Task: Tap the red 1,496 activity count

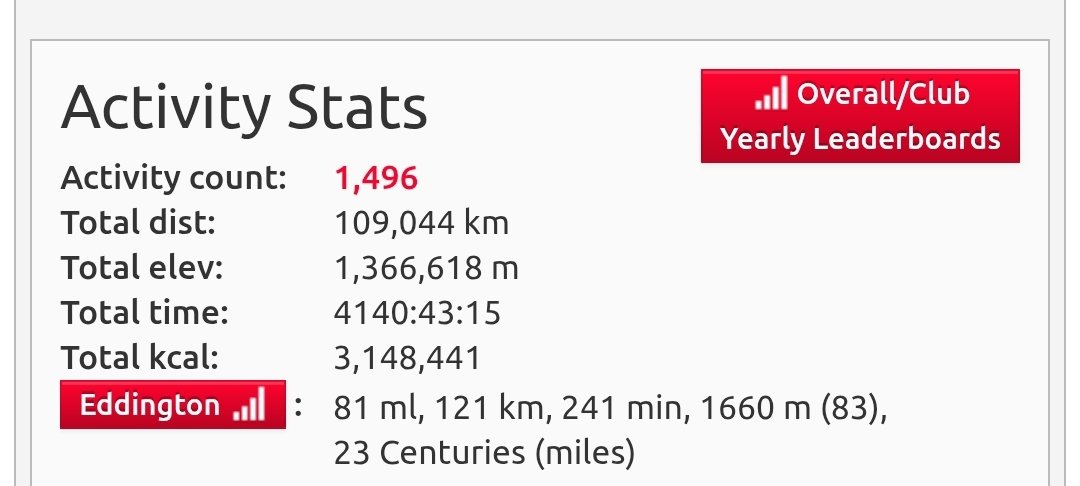Action: tap(376, 179)
